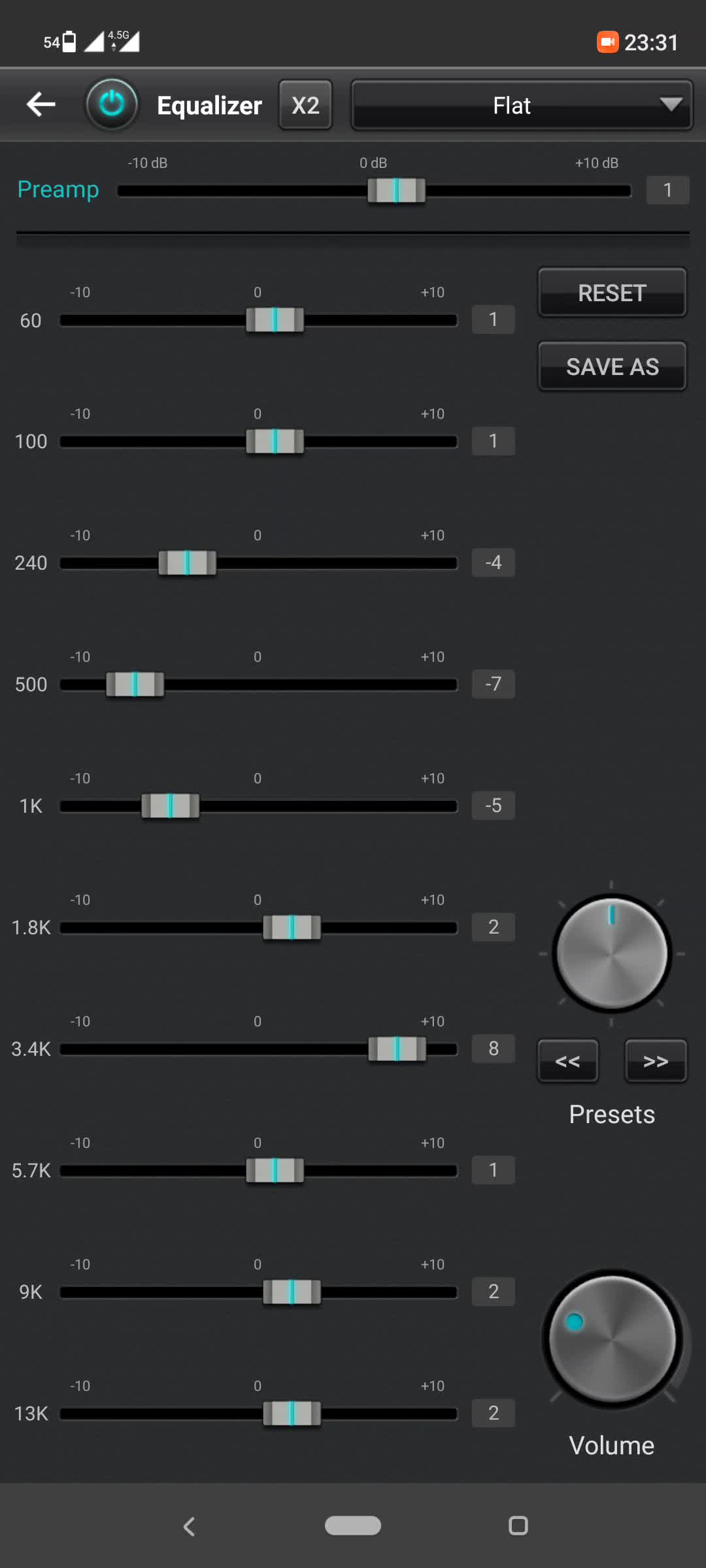
Task: Reset the equalizer bands
Action: [x=612, y=293]
